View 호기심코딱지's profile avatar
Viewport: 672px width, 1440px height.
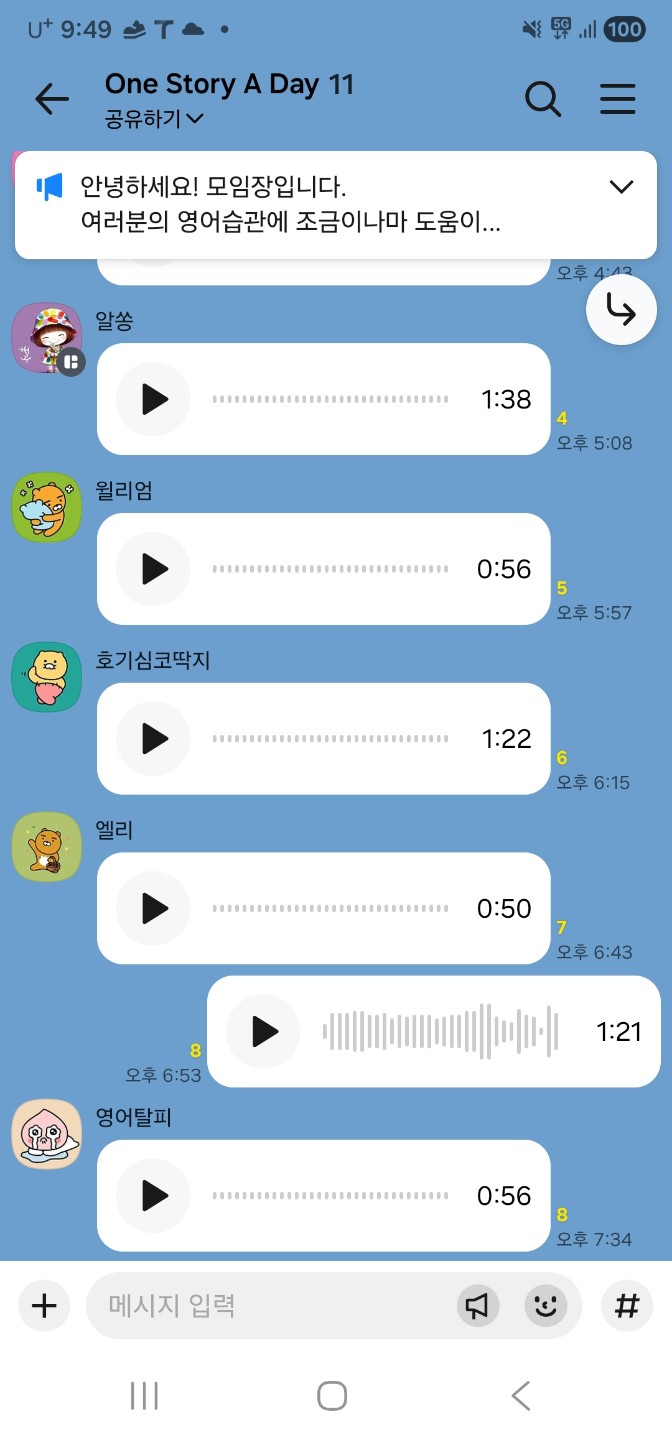(x=47, y=677)
